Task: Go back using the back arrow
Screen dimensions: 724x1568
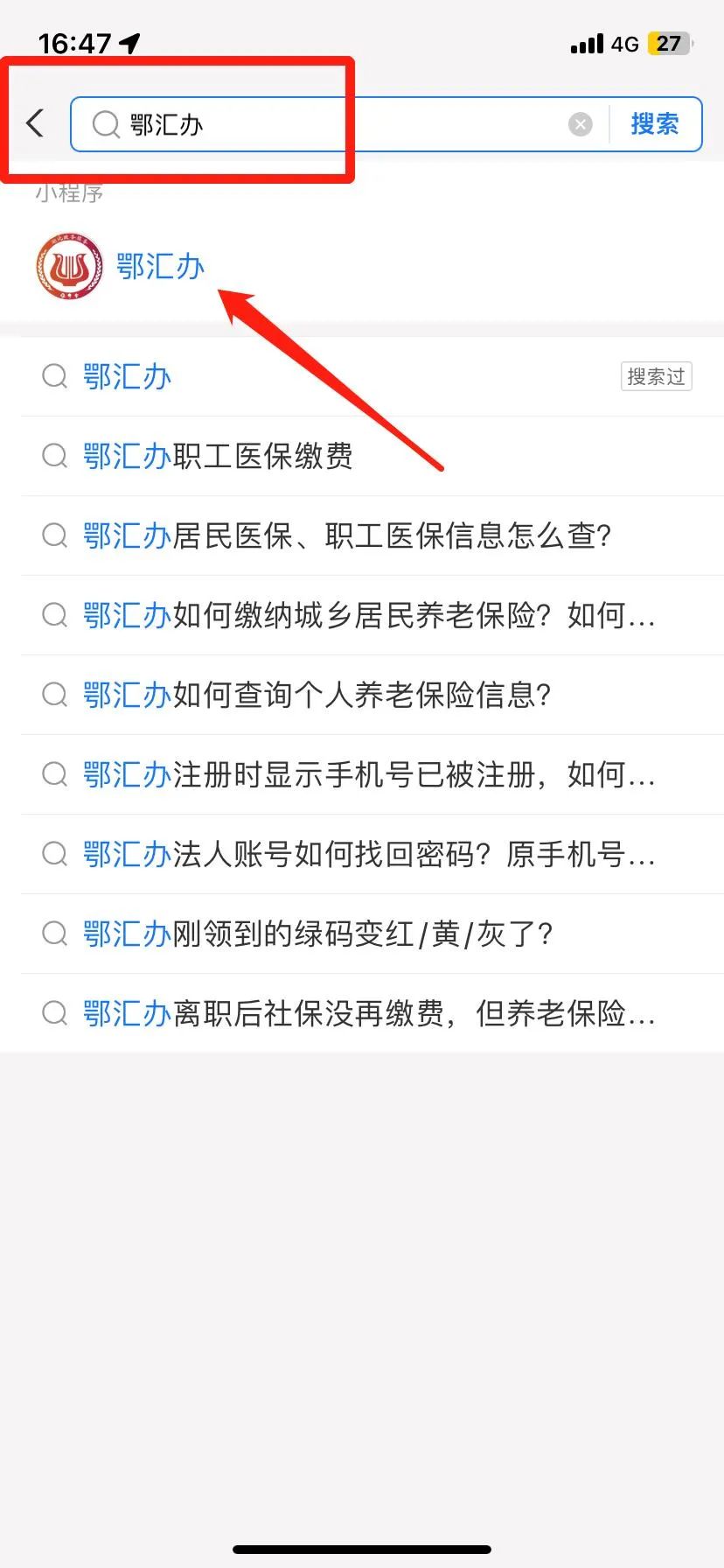Action: tap(35, 123)
